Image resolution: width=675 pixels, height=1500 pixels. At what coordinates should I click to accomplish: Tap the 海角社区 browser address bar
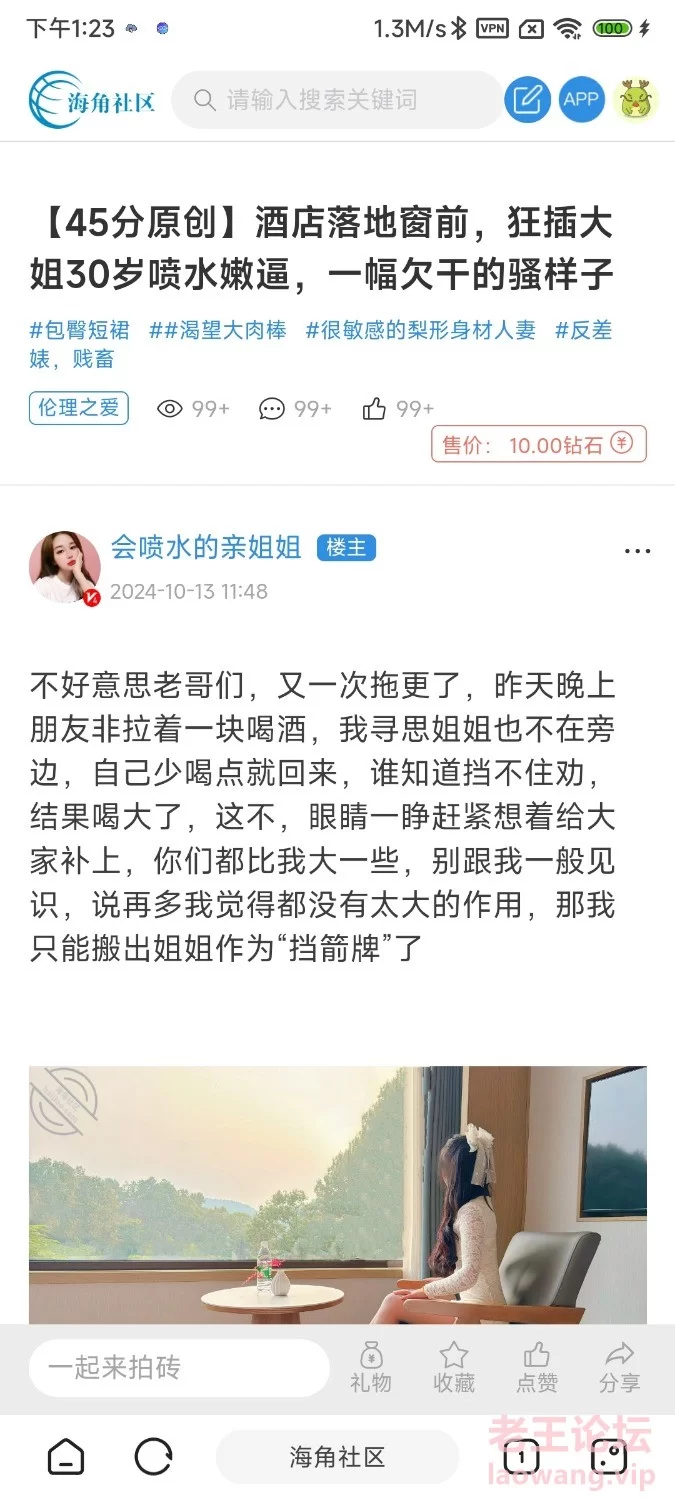(337, 1457)
